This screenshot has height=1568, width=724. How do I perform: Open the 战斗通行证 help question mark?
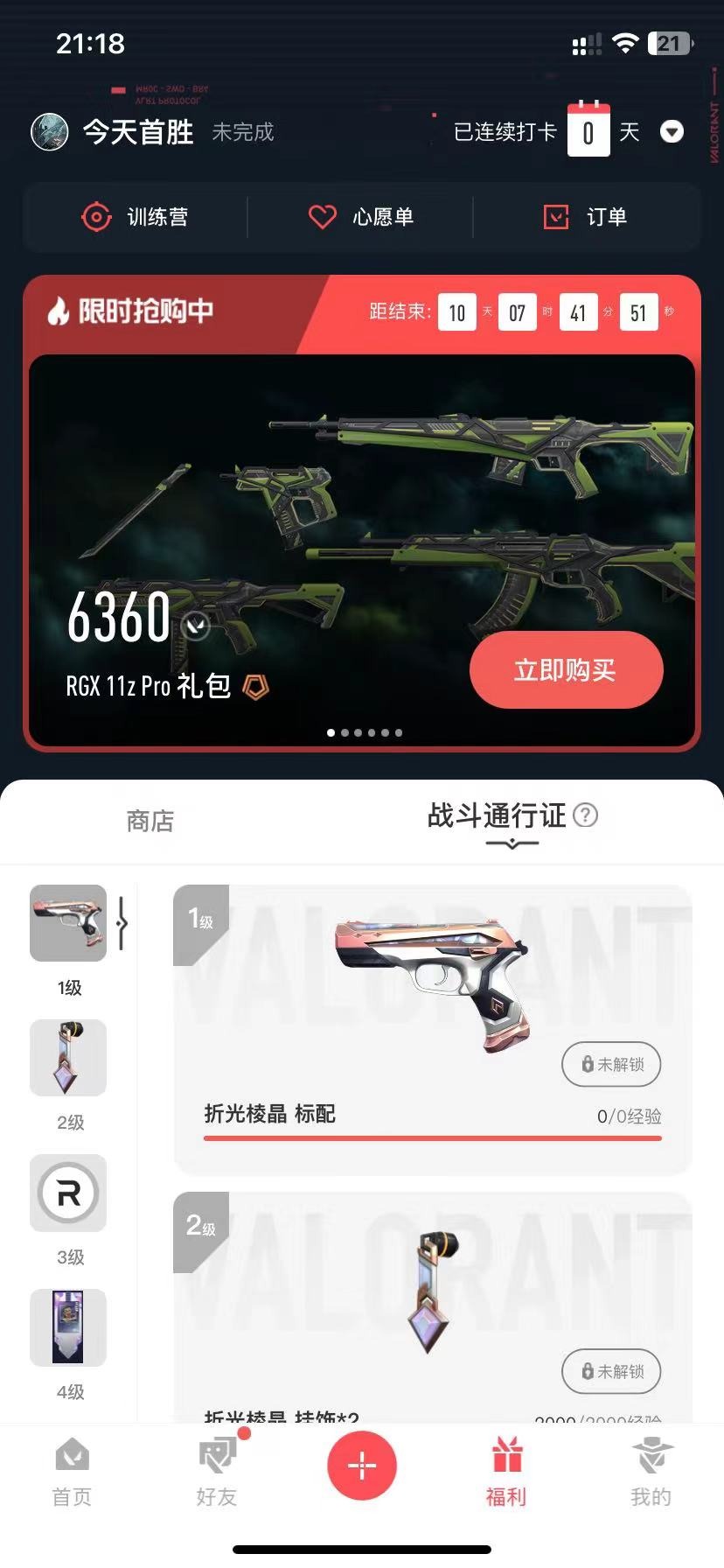(x=585, y=815)
